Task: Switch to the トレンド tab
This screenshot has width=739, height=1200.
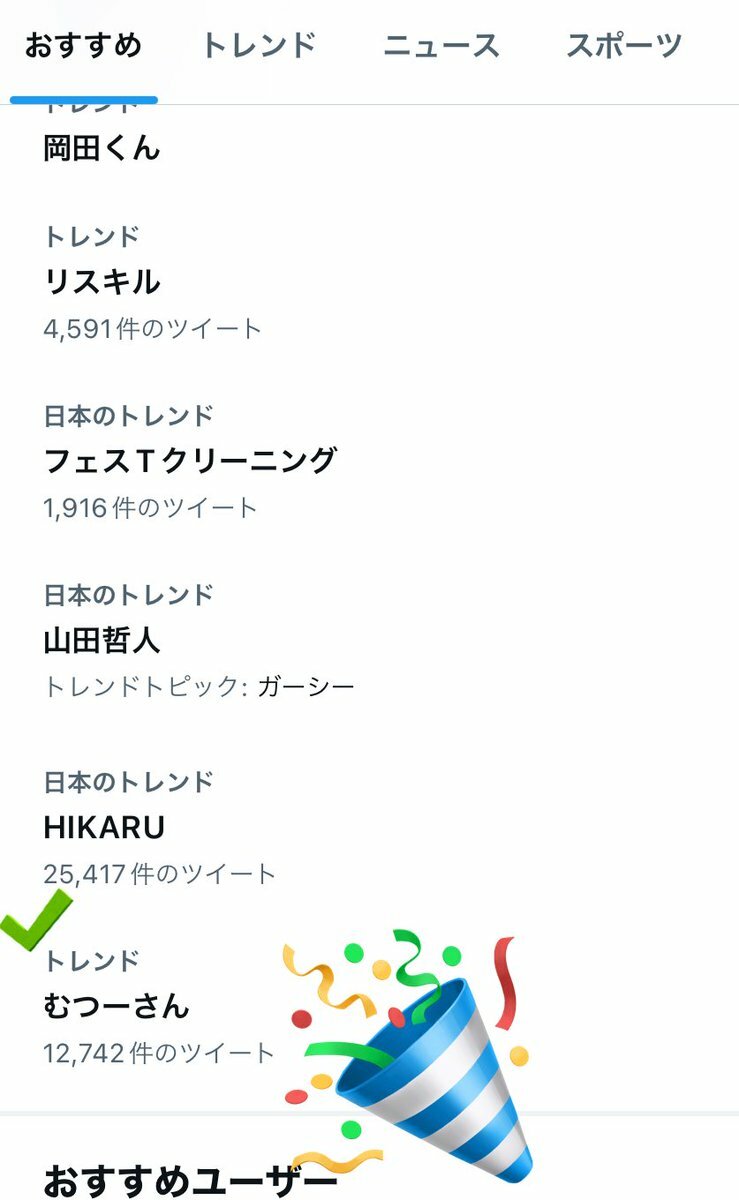Action: coord(259,46)
